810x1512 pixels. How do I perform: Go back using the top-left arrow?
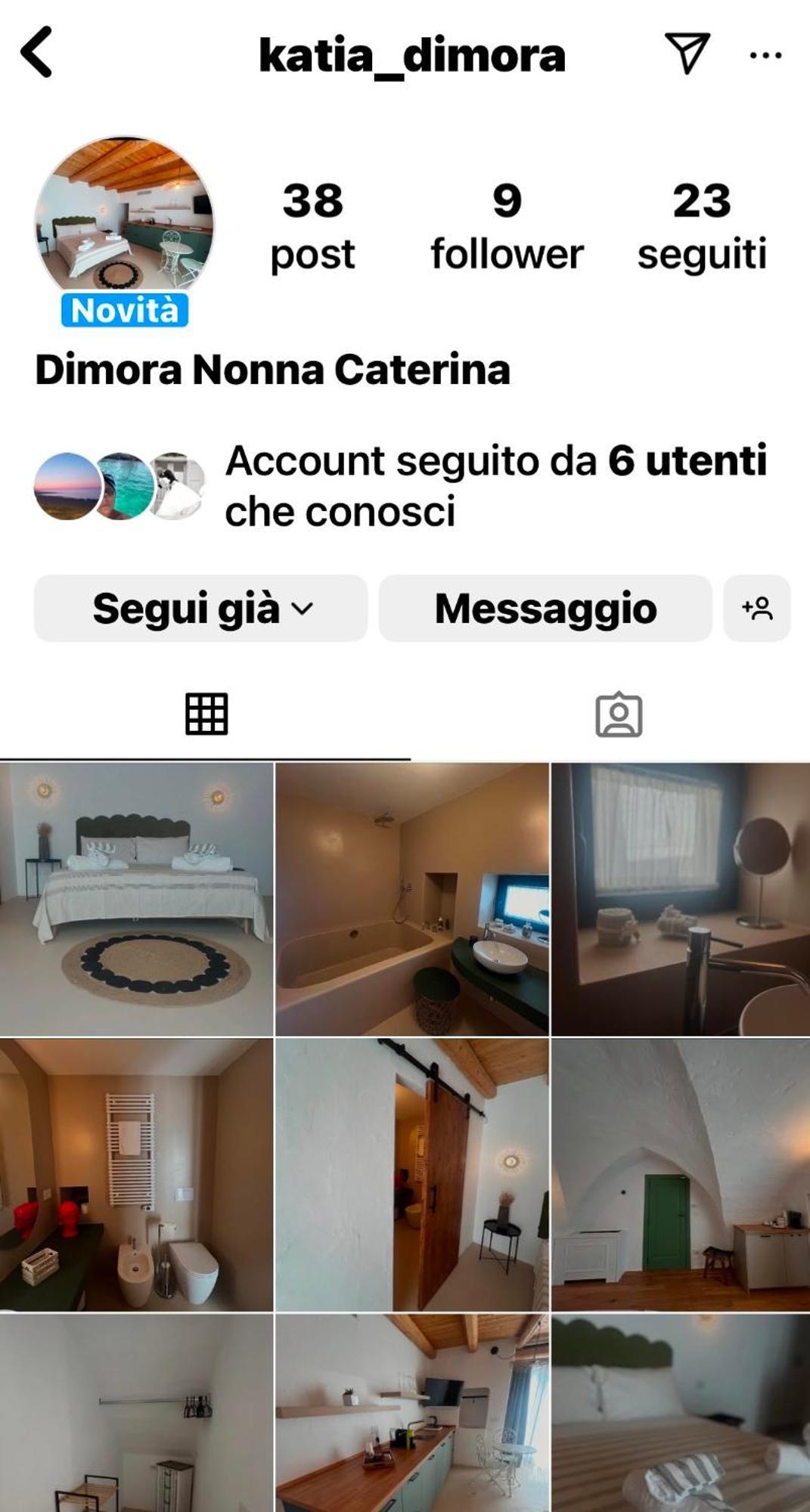pos(36,52)
